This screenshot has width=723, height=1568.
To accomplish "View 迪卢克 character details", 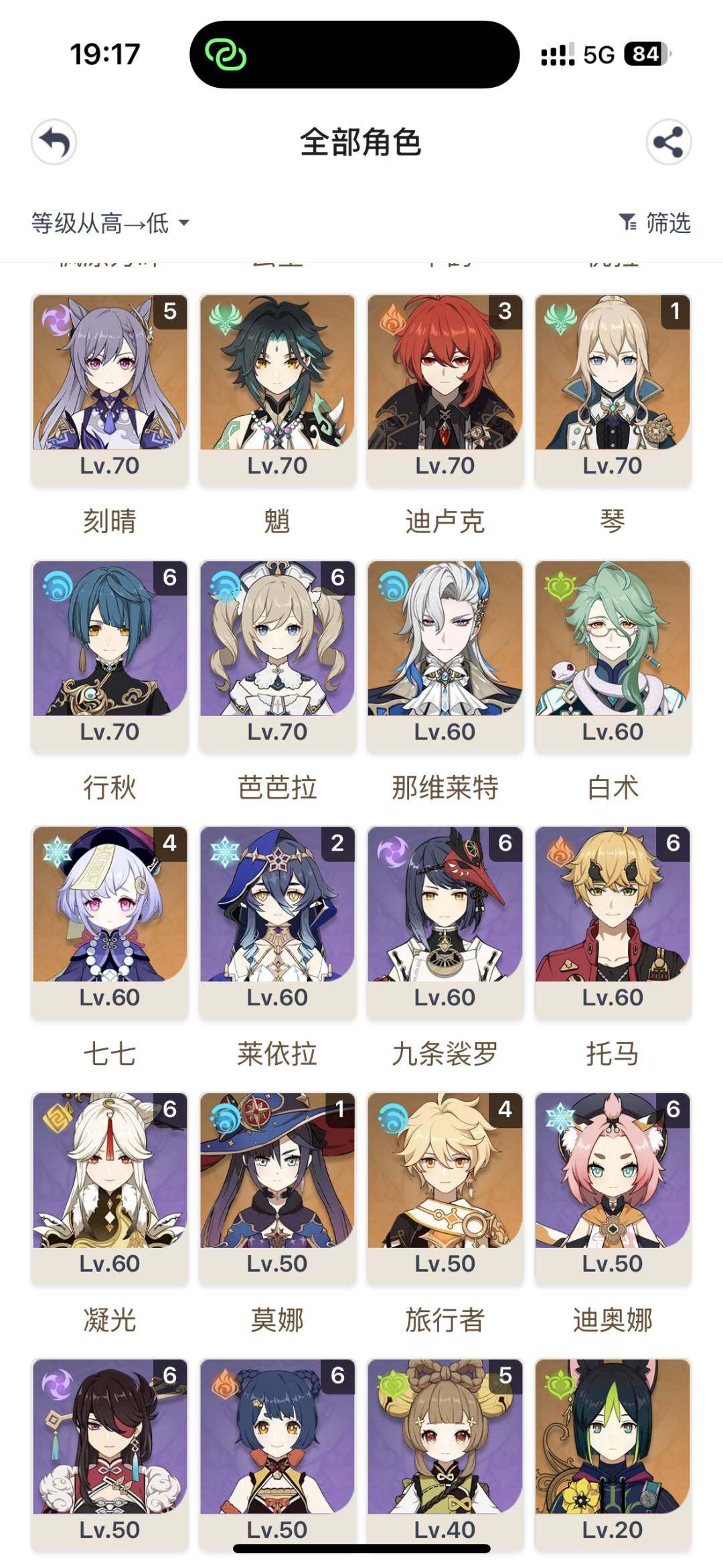I will click(x=445, y=388).
